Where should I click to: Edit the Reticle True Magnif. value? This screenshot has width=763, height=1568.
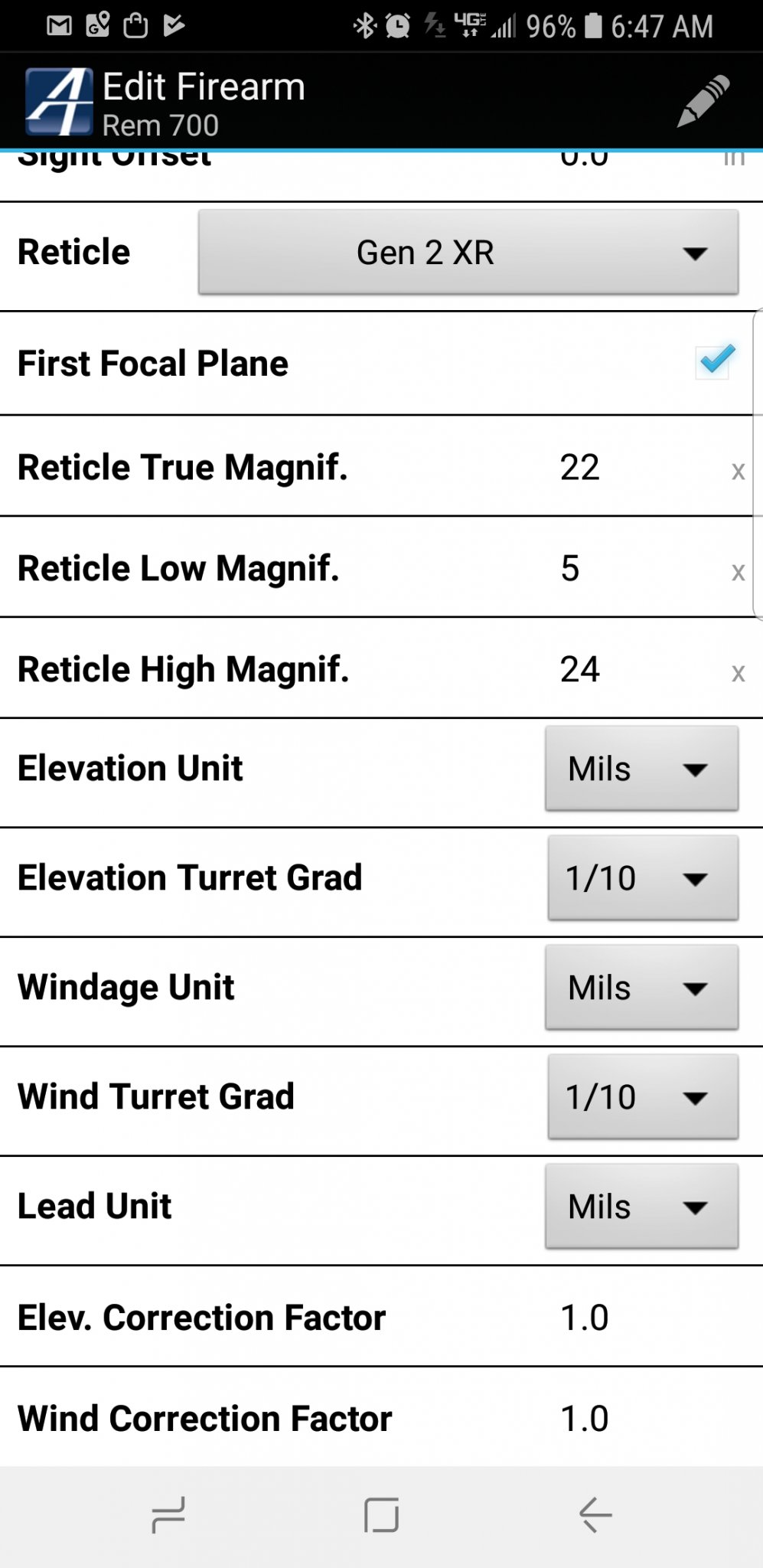579,467
